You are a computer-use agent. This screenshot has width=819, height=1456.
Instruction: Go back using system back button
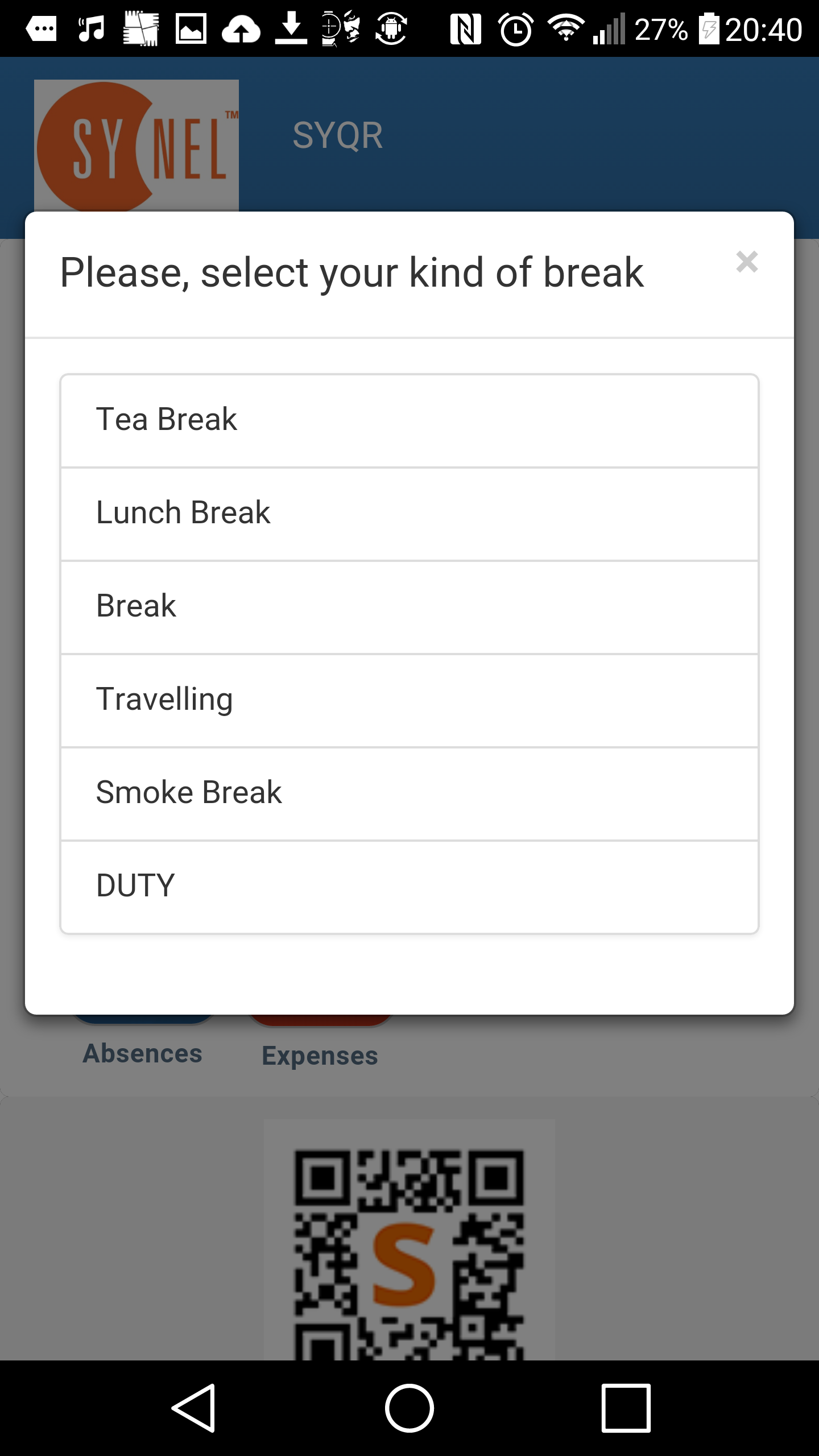coord(193,1408)
